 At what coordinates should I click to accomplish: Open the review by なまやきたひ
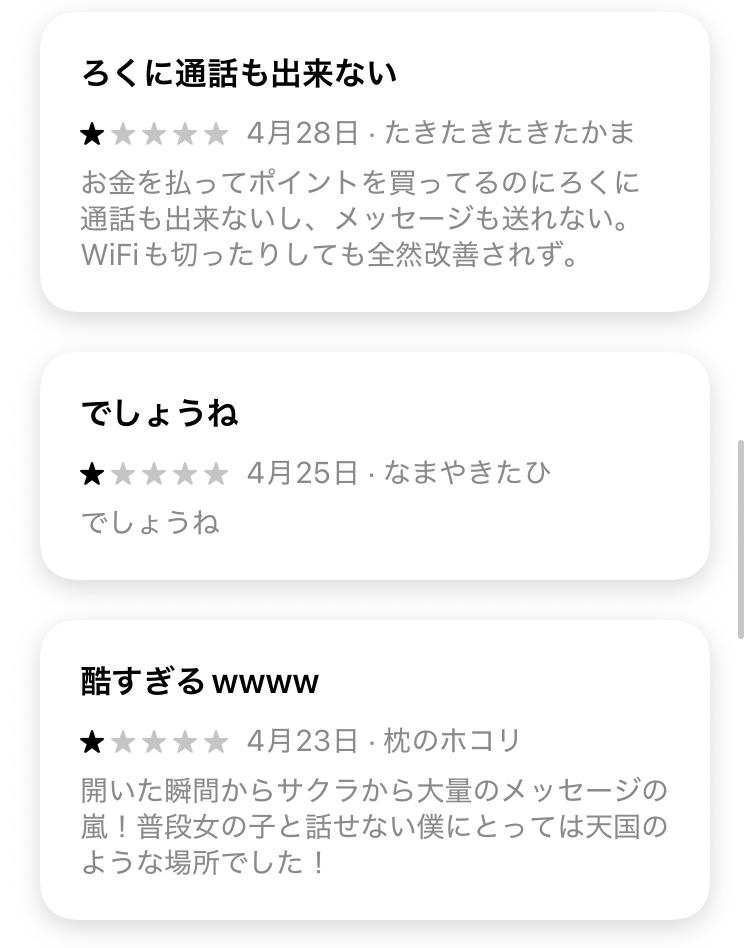coord(374,466)
